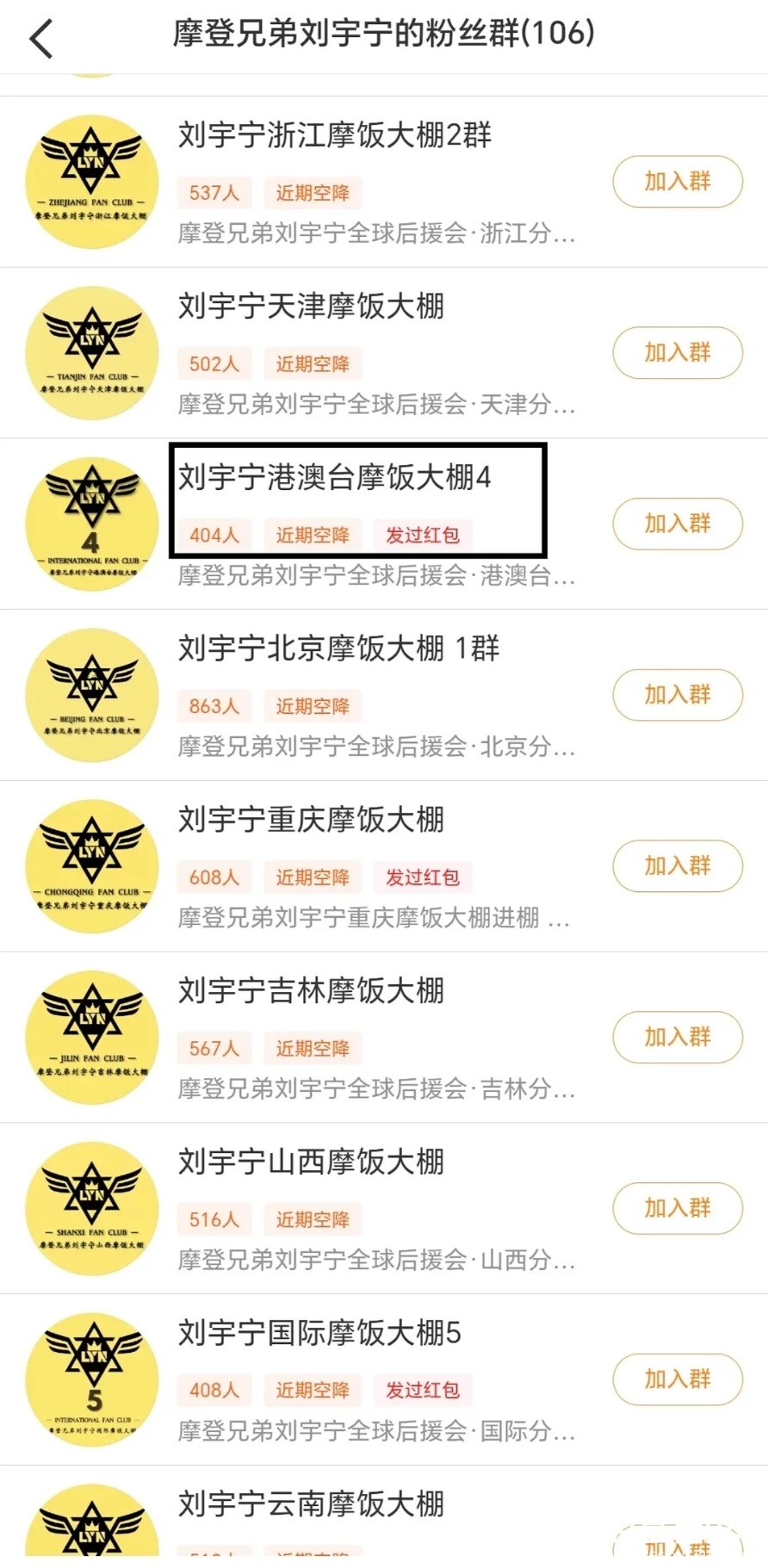Open the 刘宇宁国际摩饭大棚5 group row
The height and width of the screenshot is (1568, 768).
click(x=384, y=1379)
